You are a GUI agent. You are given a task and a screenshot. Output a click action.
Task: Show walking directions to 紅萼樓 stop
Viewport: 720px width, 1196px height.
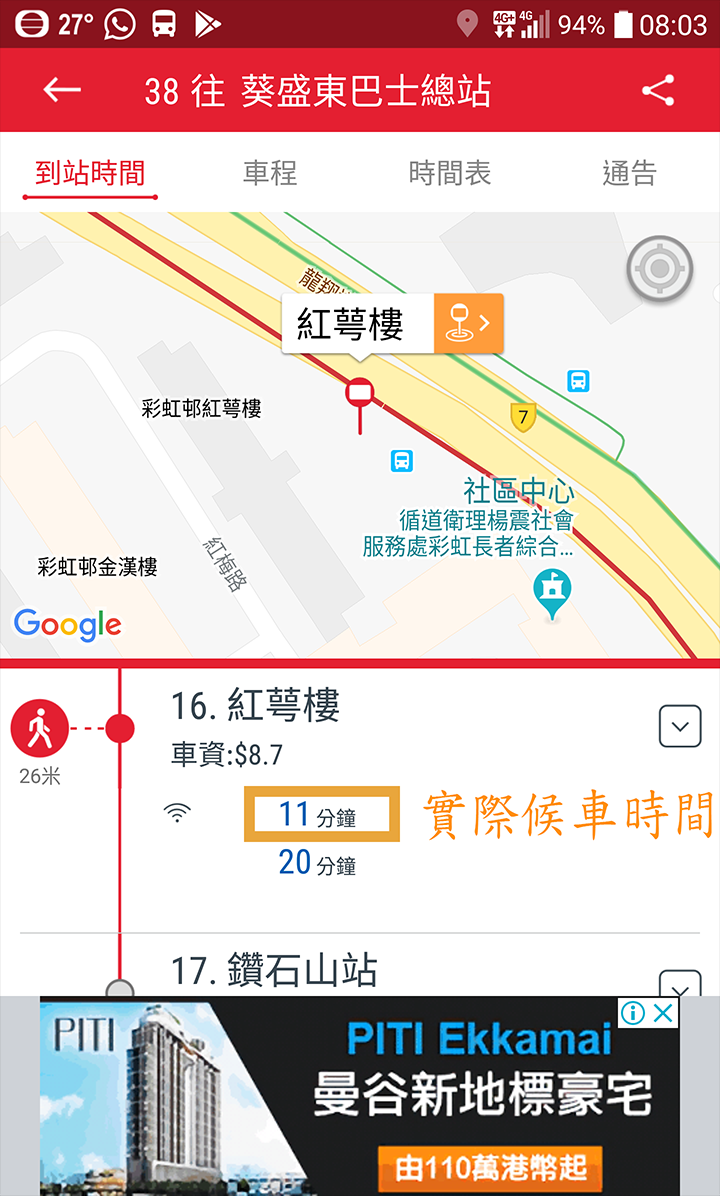coord(40,728)
